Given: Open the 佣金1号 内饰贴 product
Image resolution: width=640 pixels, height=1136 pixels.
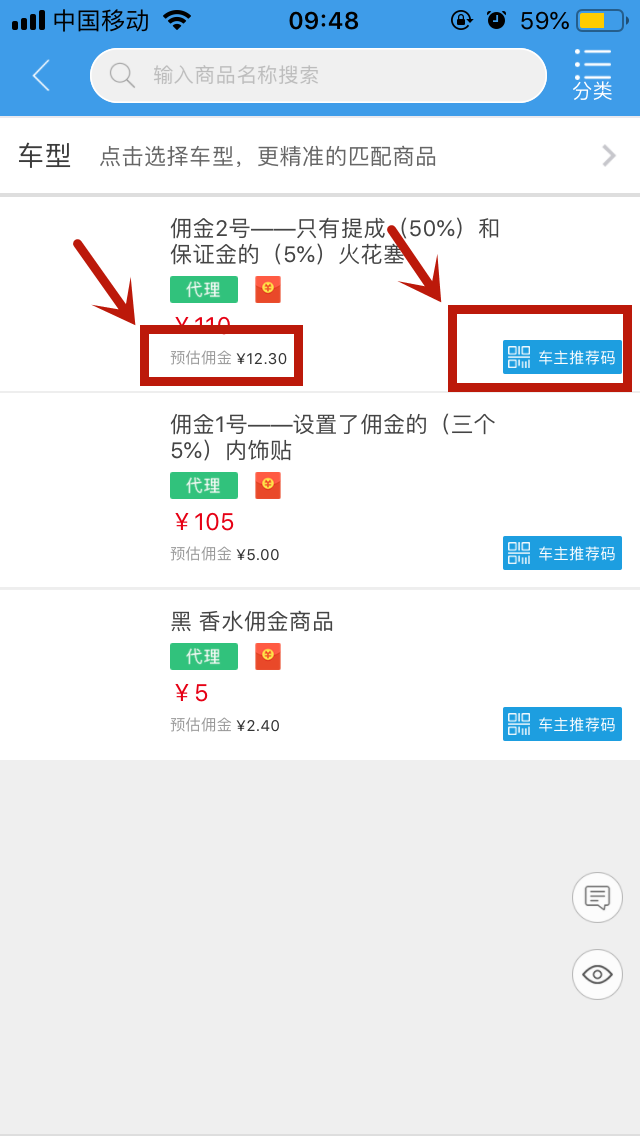Looking at the screenshot, I should [333, 437].
